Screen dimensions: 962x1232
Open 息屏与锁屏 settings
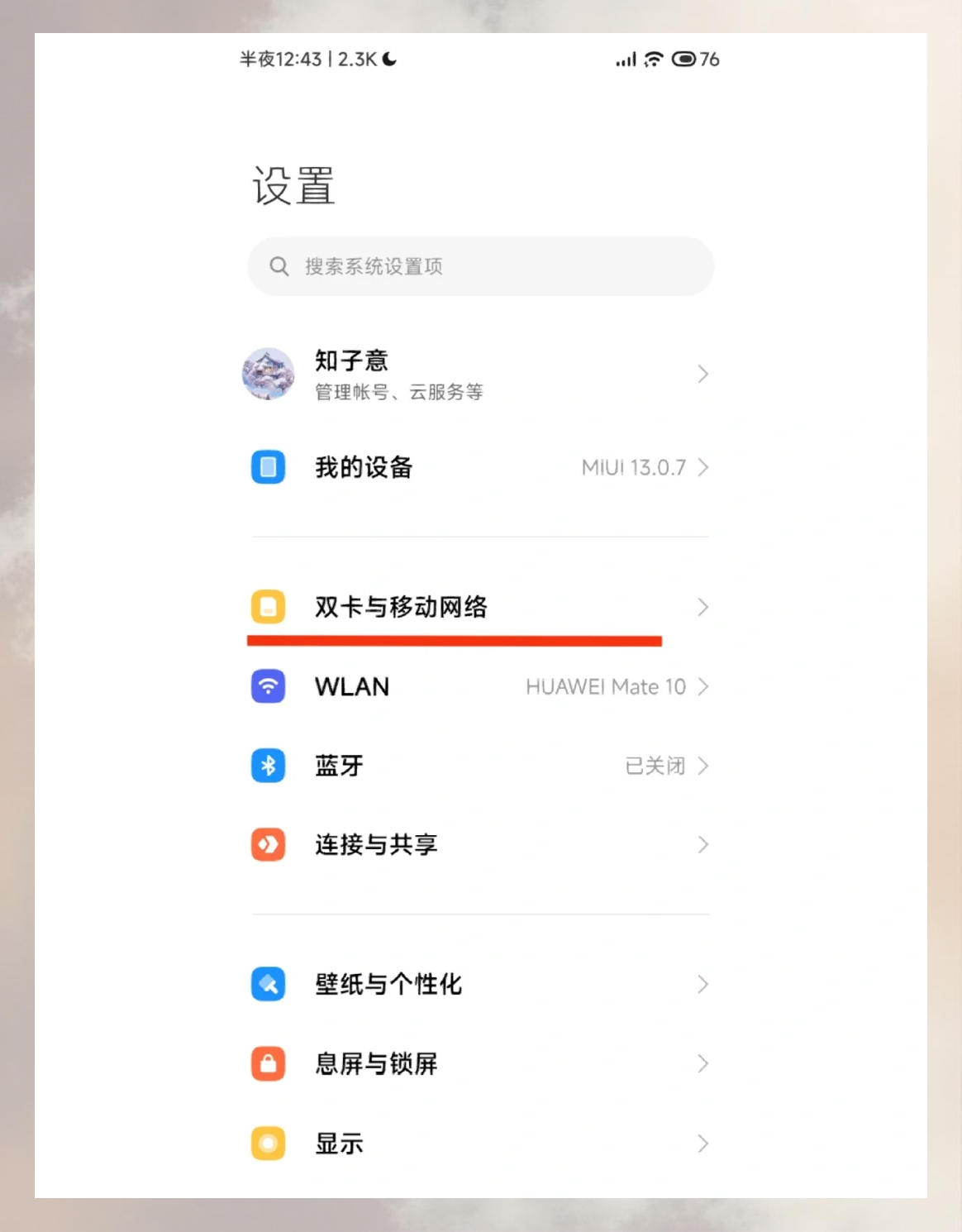479,1063
